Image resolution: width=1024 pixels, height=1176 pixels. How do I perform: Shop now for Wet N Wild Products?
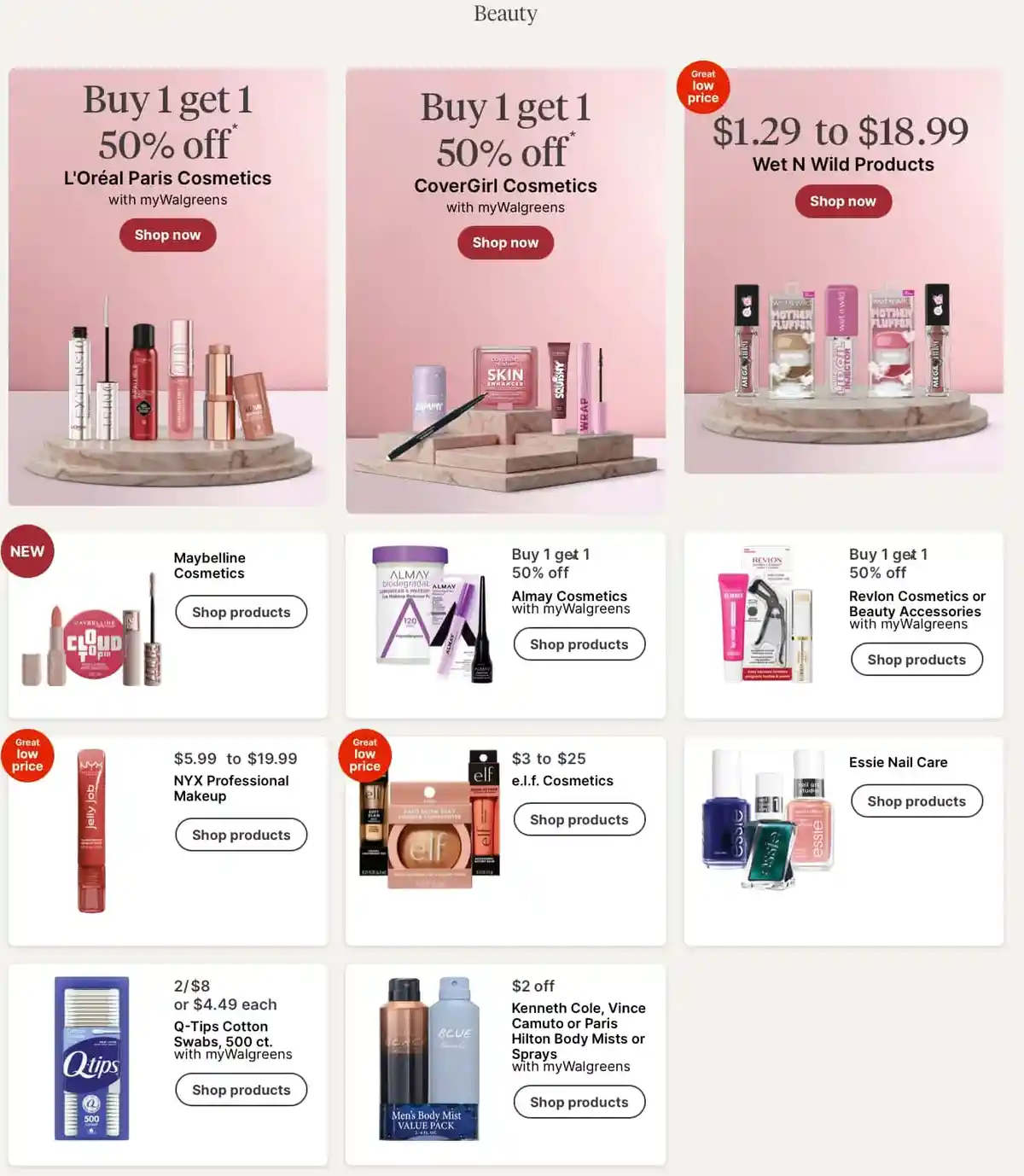pyautogui.click(x=843, y=201)
